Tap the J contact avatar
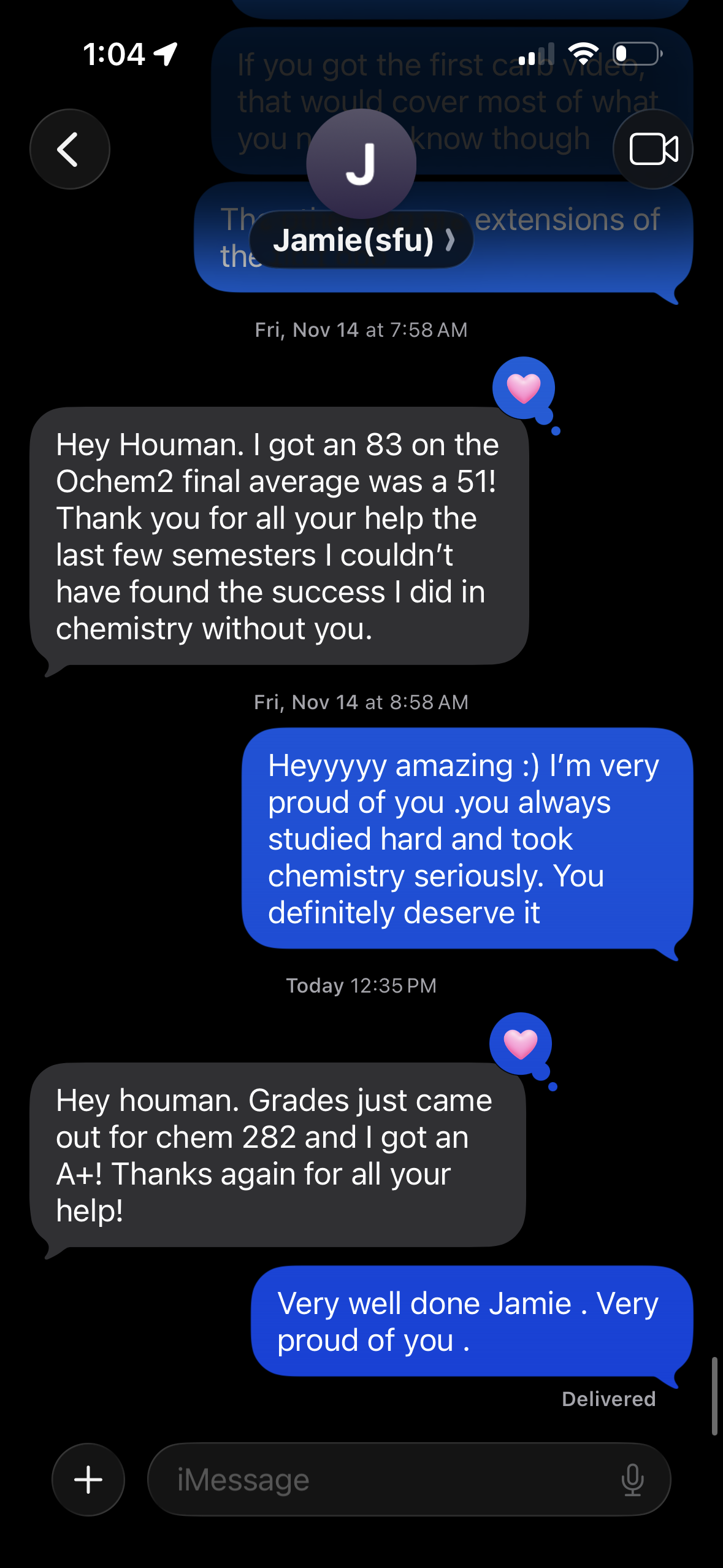Image resolution: width=723 pixels, height=1568 pixels. pyautogui.click(x=361, y=164)
